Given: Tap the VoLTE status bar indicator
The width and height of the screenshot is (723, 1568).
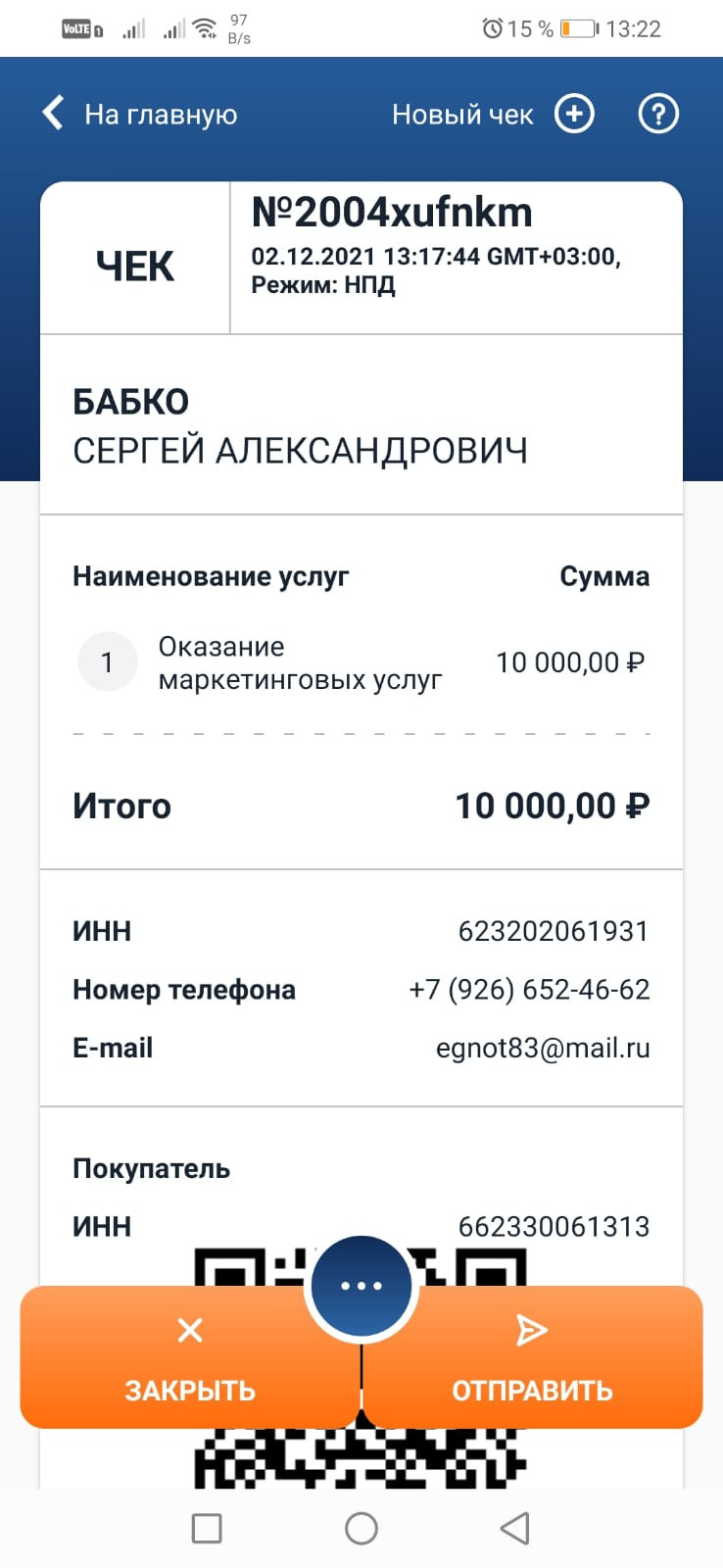Looking at the screenshot, I should [78, 28].
